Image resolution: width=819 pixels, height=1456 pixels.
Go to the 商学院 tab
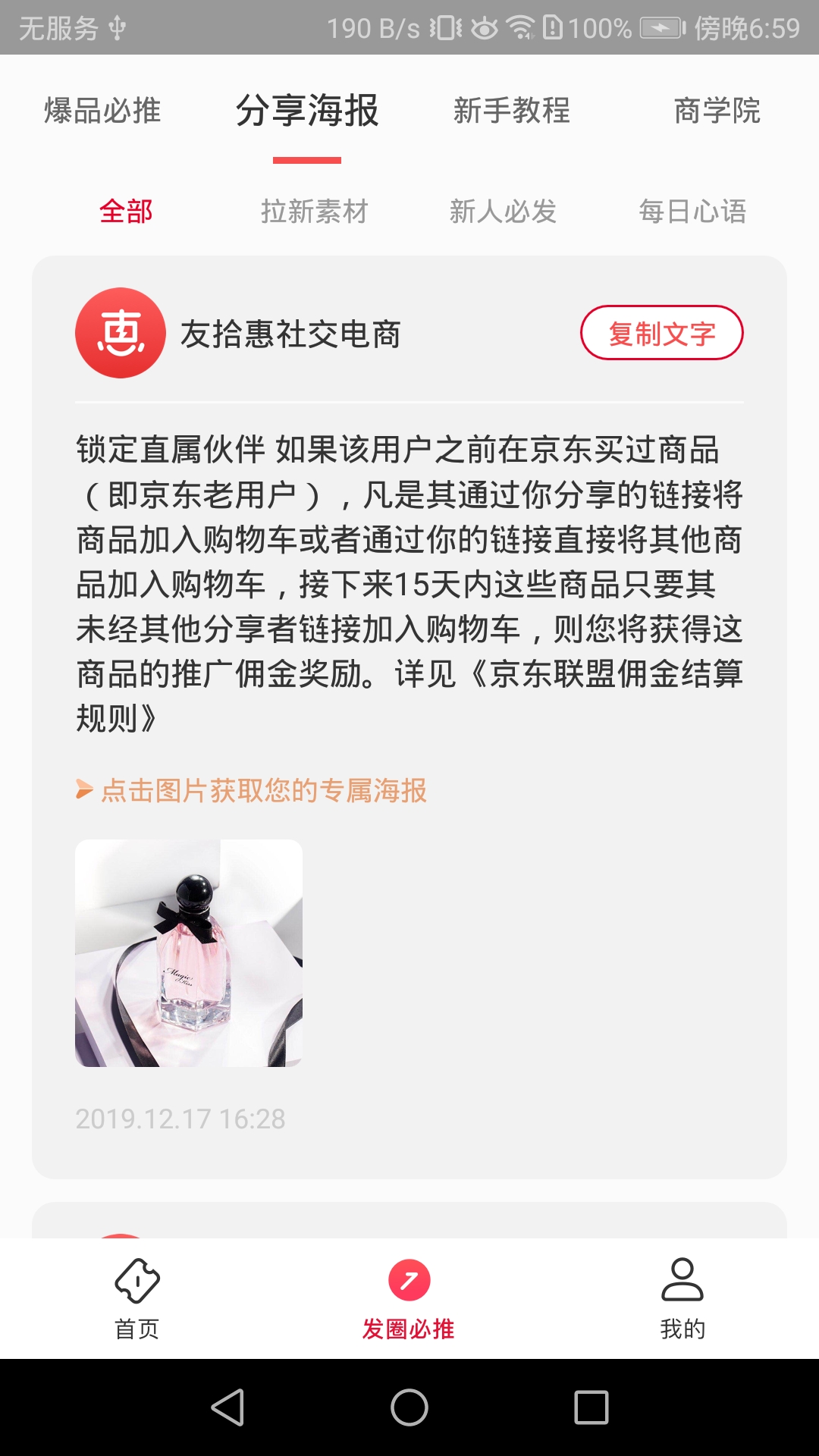pyautogui.click(x=717, y=111)
